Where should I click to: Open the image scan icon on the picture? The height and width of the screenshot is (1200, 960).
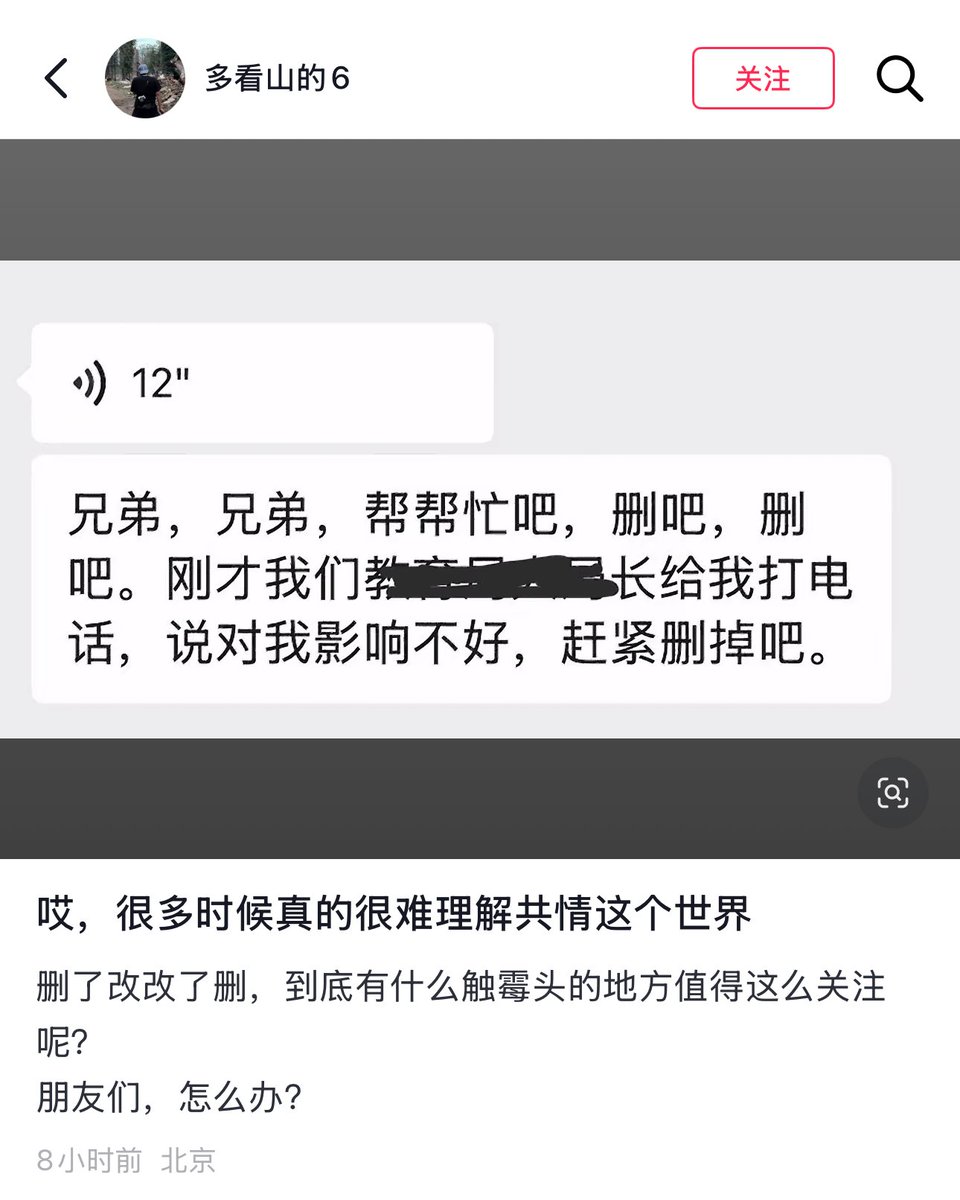coord(892,793)
